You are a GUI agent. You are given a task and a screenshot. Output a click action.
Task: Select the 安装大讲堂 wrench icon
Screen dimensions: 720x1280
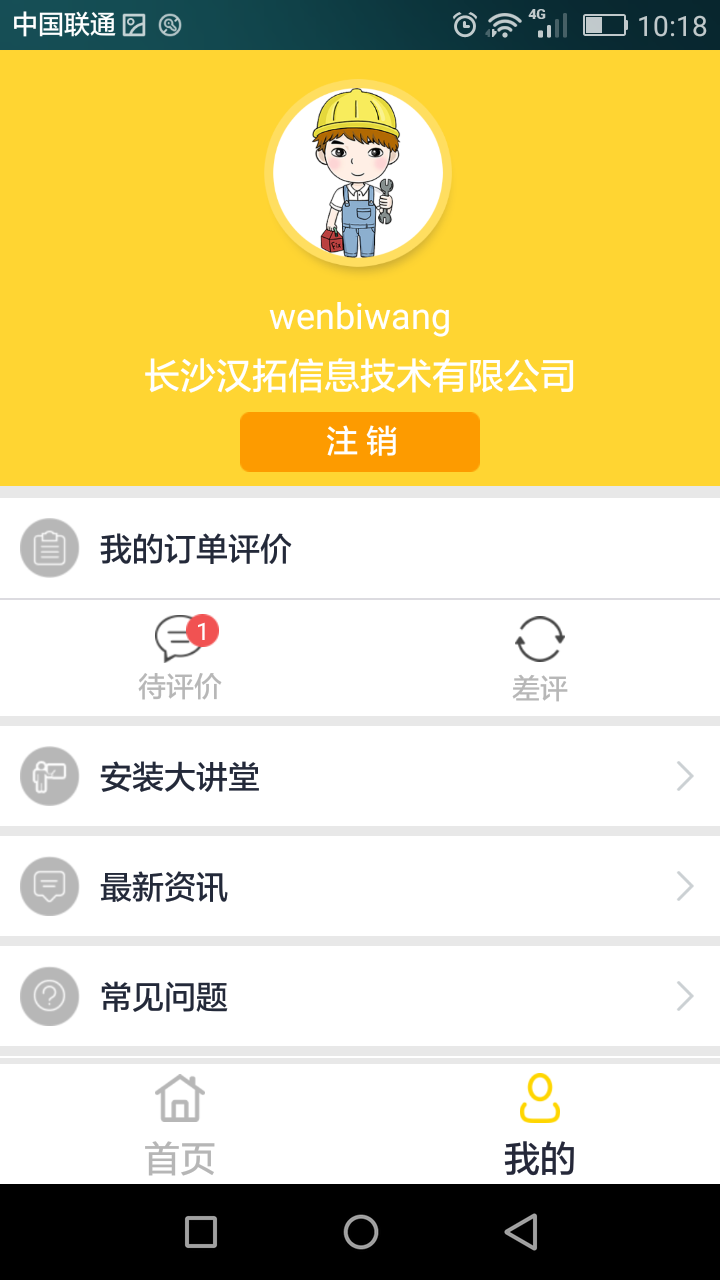coord(49,776)
